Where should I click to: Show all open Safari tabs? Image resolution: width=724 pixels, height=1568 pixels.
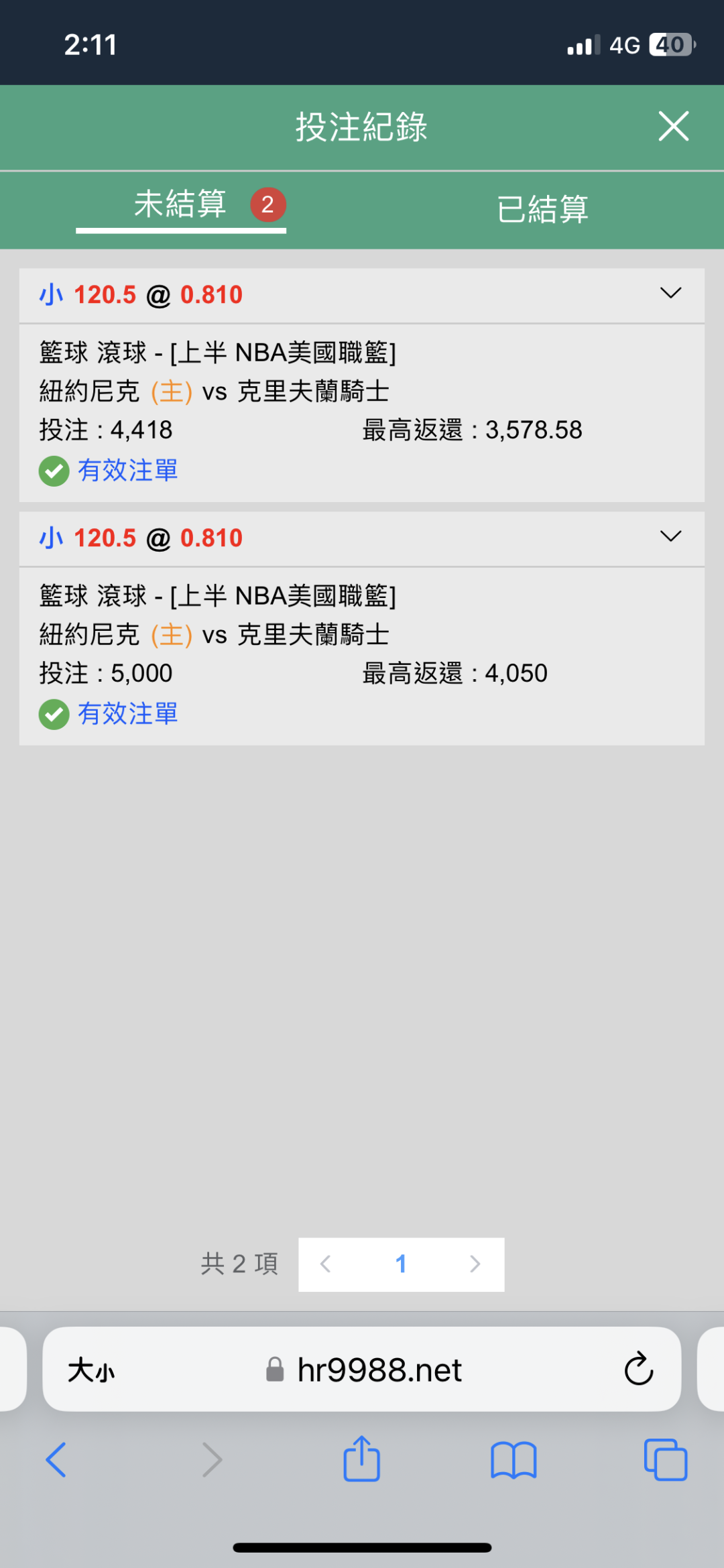665,1460
